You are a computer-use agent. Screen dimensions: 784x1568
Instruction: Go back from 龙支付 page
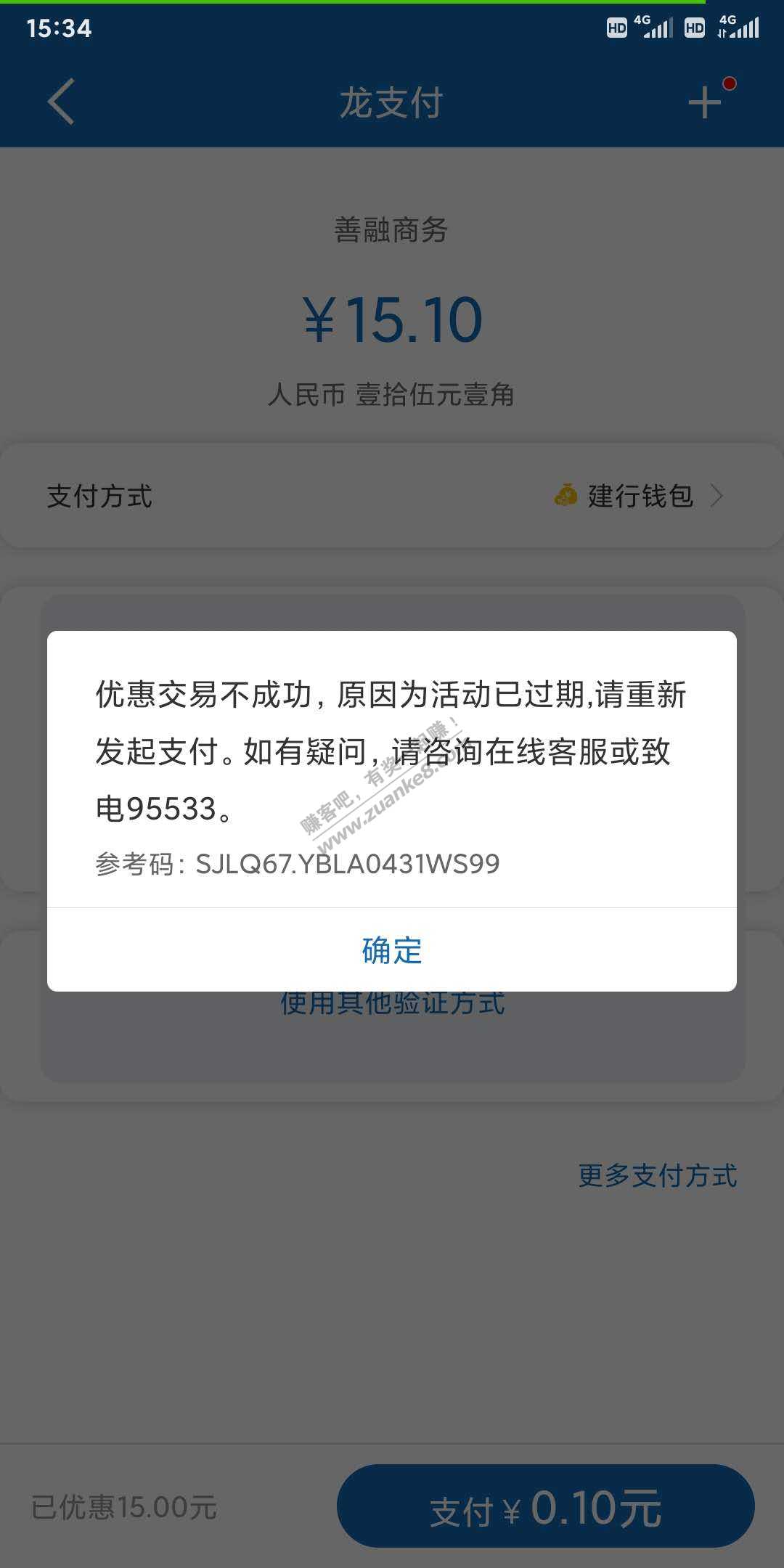click(62, 102)
